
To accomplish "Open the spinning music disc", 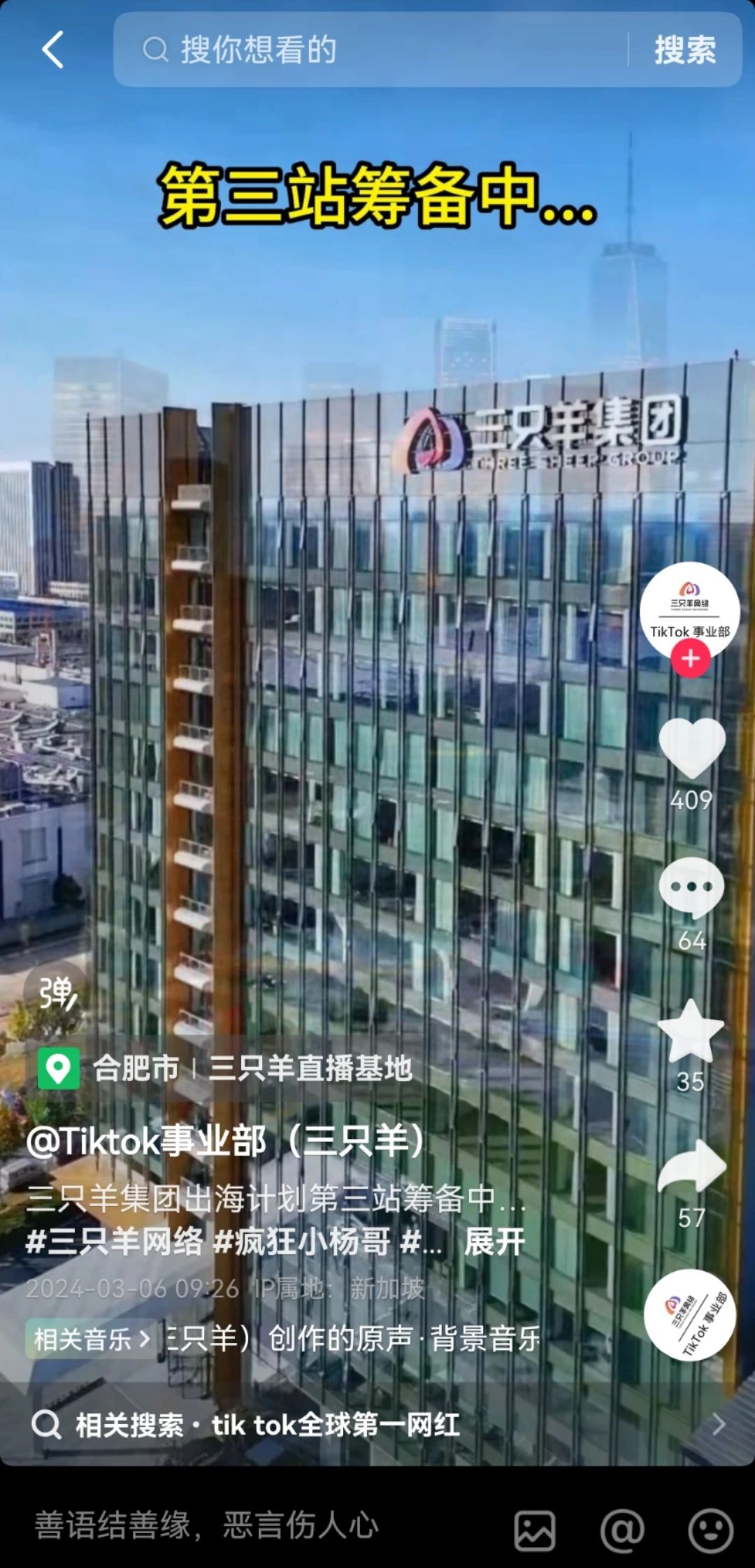I will pyautogui.click(x=690, y=1315).
